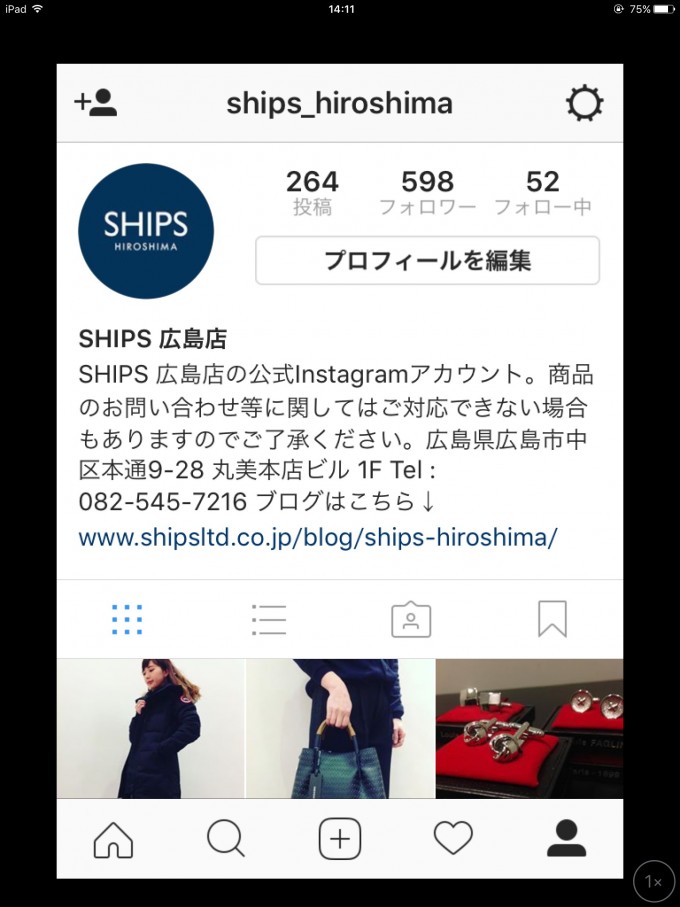This screenshot has height=907, width=680.
Task: Tap the SHIPS Hiroshima profile picture
Action: tap(146, 231)
